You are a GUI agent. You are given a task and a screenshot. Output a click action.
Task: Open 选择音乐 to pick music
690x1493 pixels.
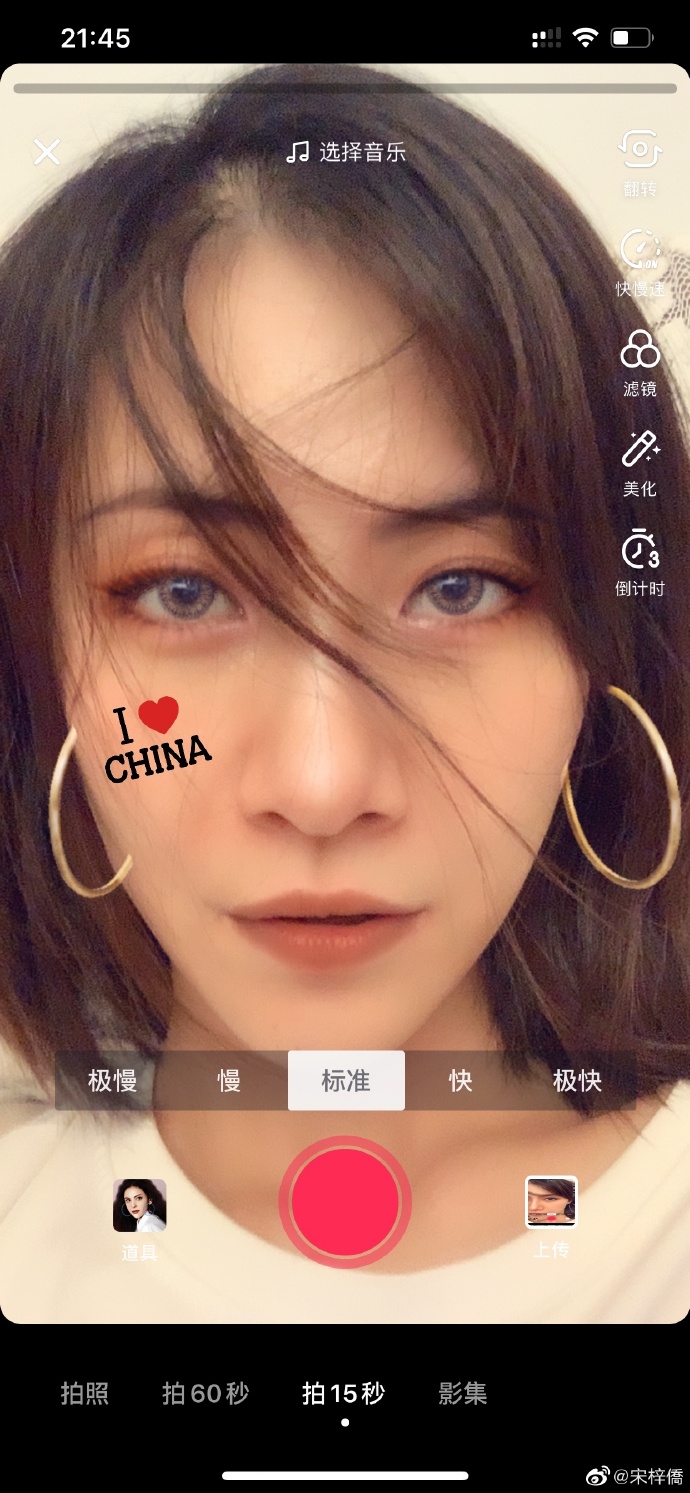[346, 152]
